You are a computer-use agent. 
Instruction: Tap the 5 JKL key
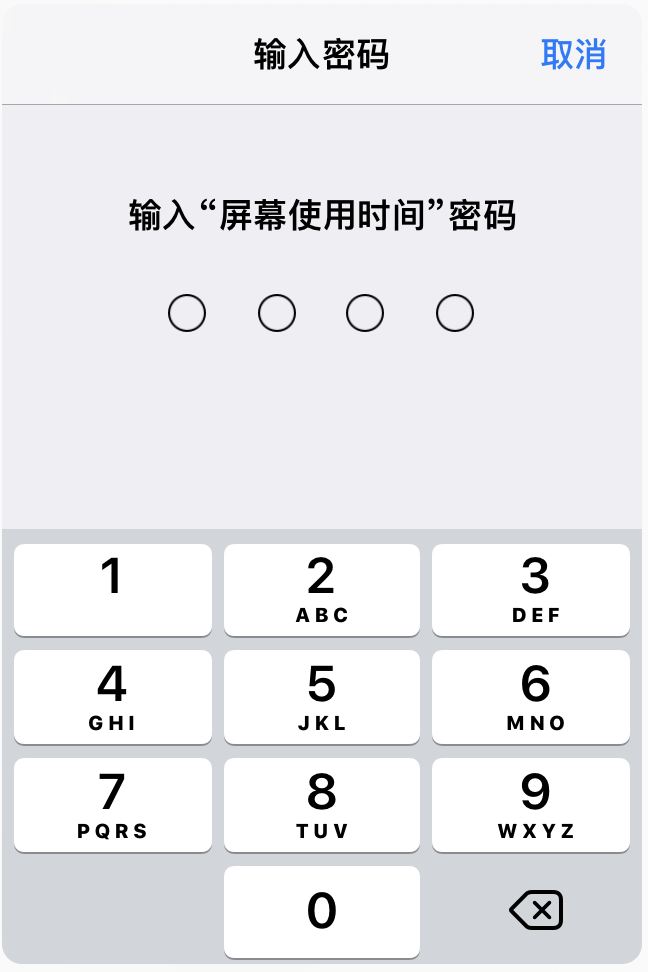(321, 697)
